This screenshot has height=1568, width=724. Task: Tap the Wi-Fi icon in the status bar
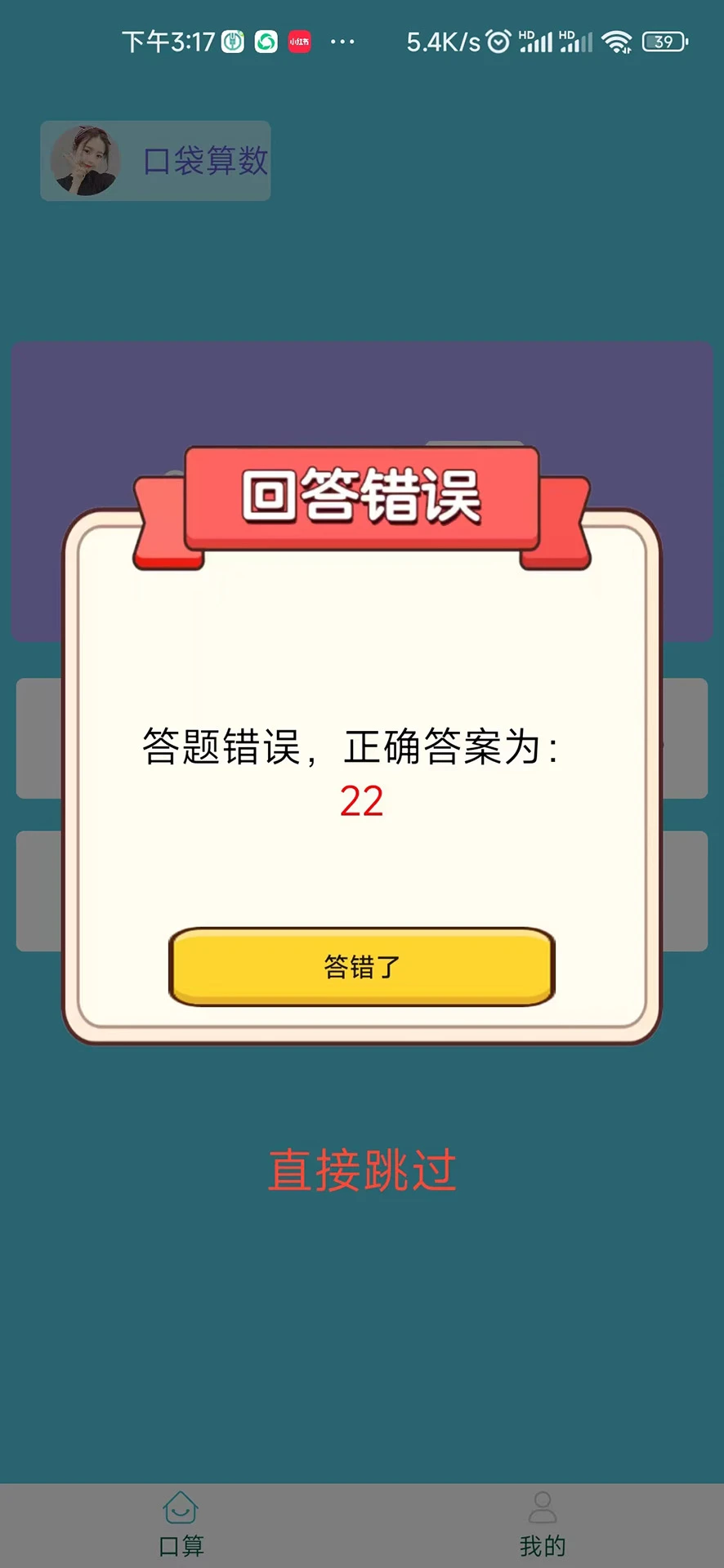(618, 40)
